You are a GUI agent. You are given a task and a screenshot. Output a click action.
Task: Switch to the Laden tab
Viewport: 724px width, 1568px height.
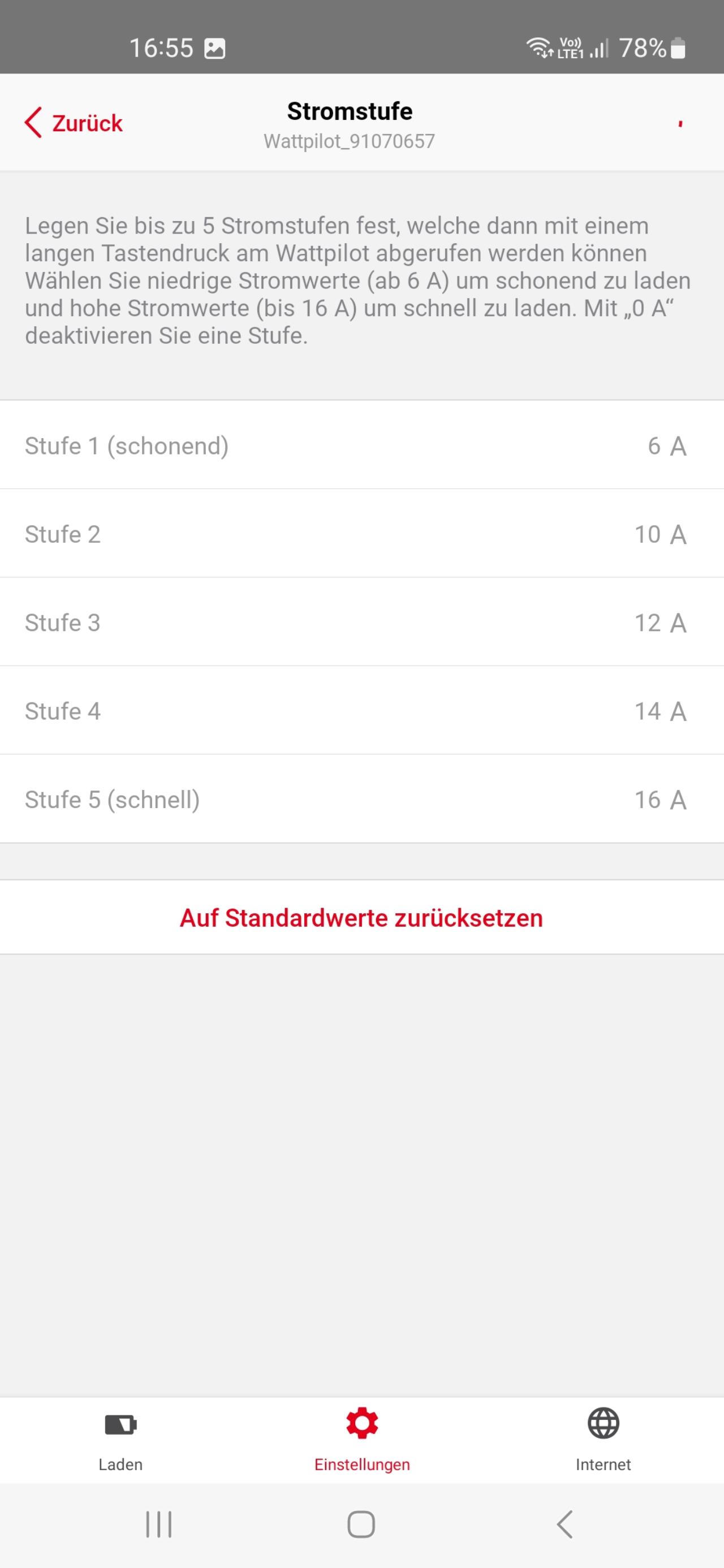120,1440
